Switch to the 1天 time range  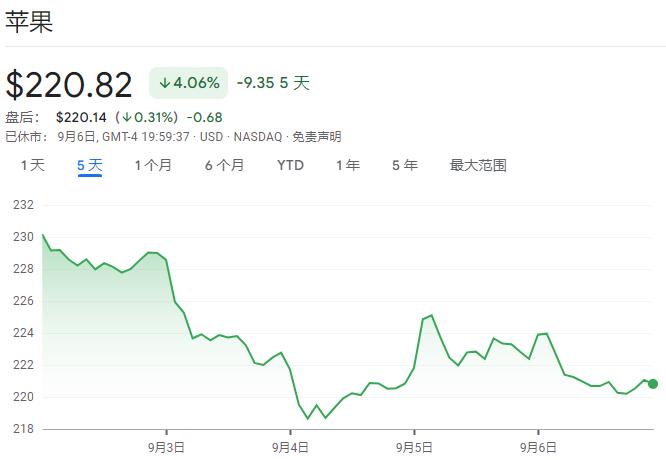[x=33, y=166]
